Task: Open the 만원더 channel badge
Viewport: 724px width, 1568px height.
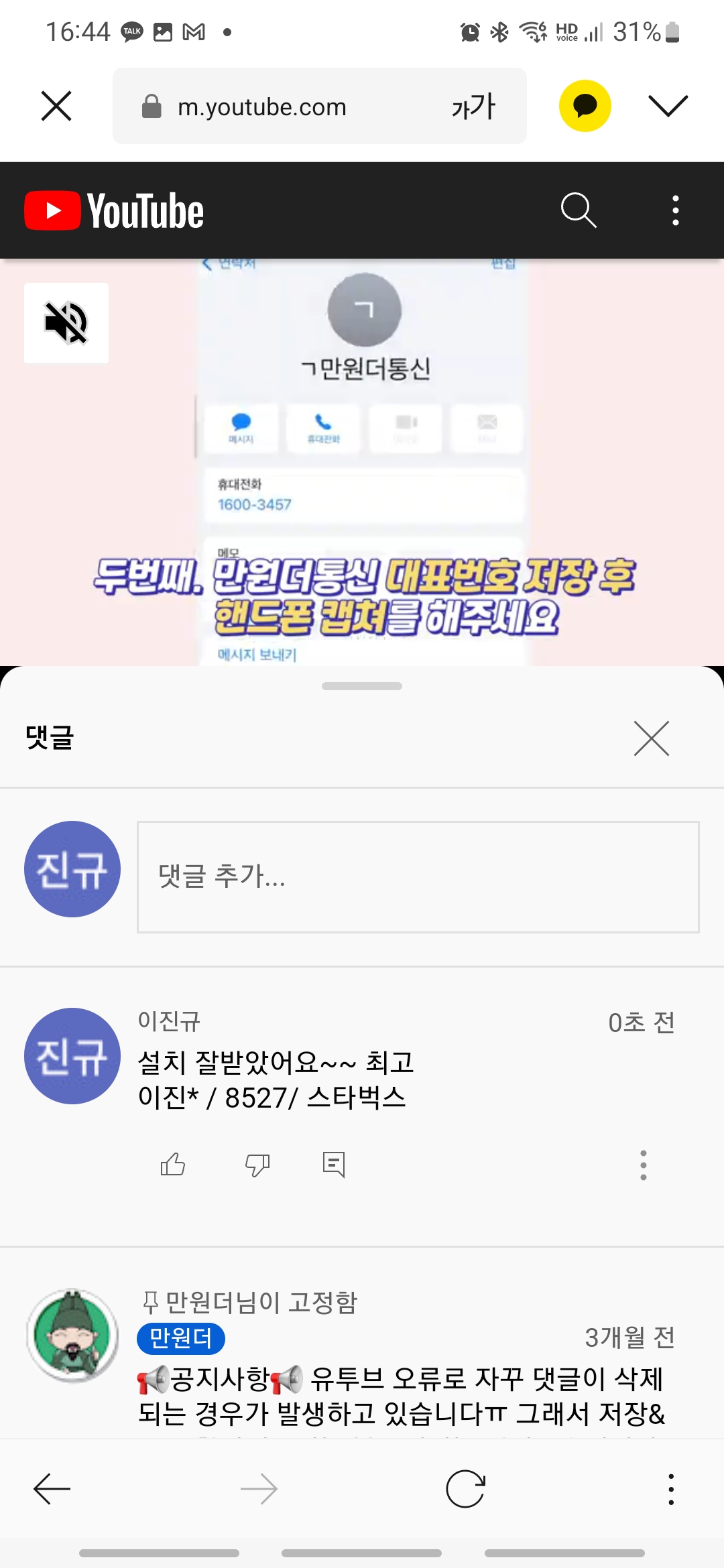Action: [x=181, y=1338]
